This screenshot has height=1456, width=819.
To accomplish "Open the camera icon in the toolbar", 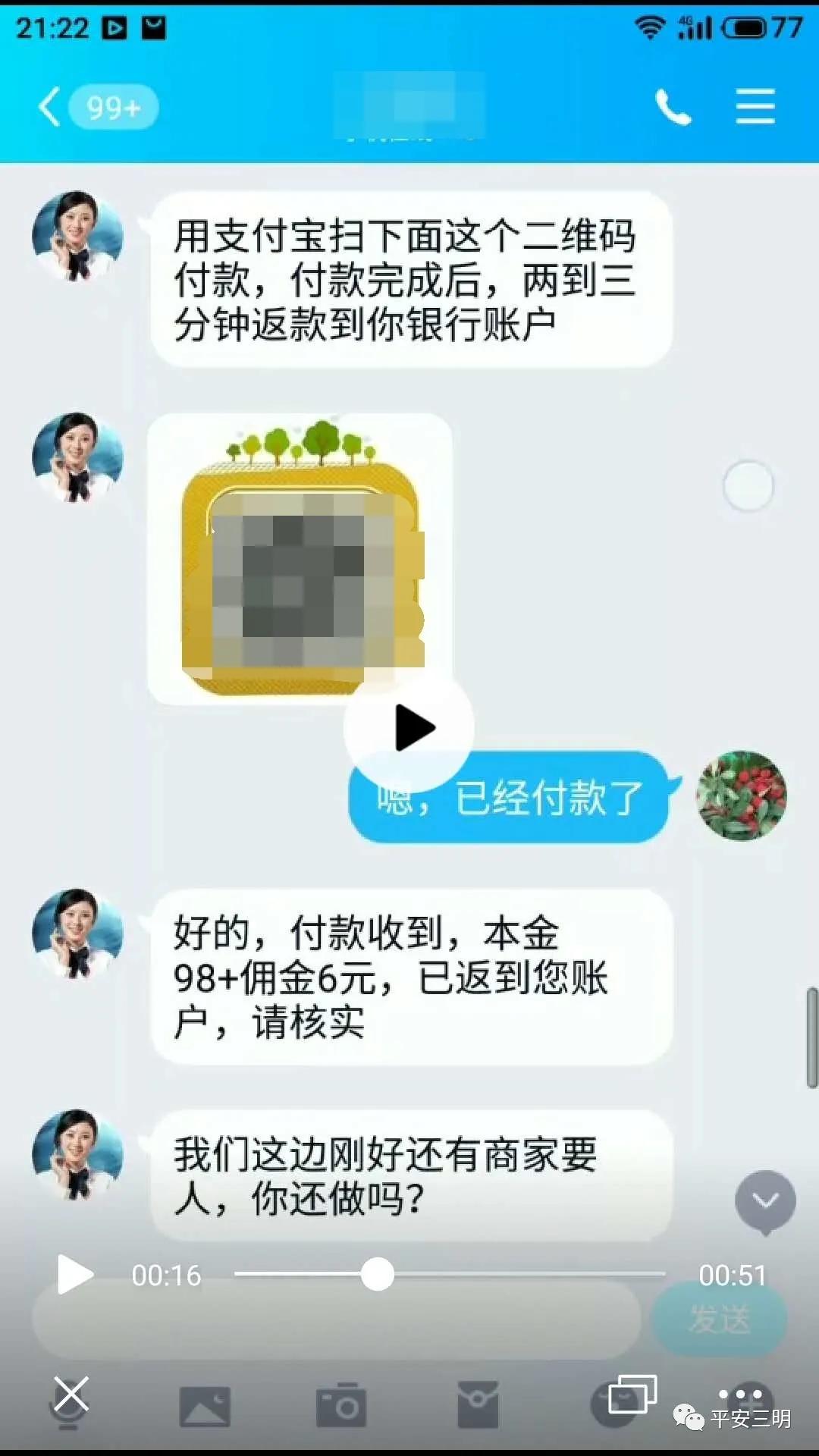I will pos(341,1405).
